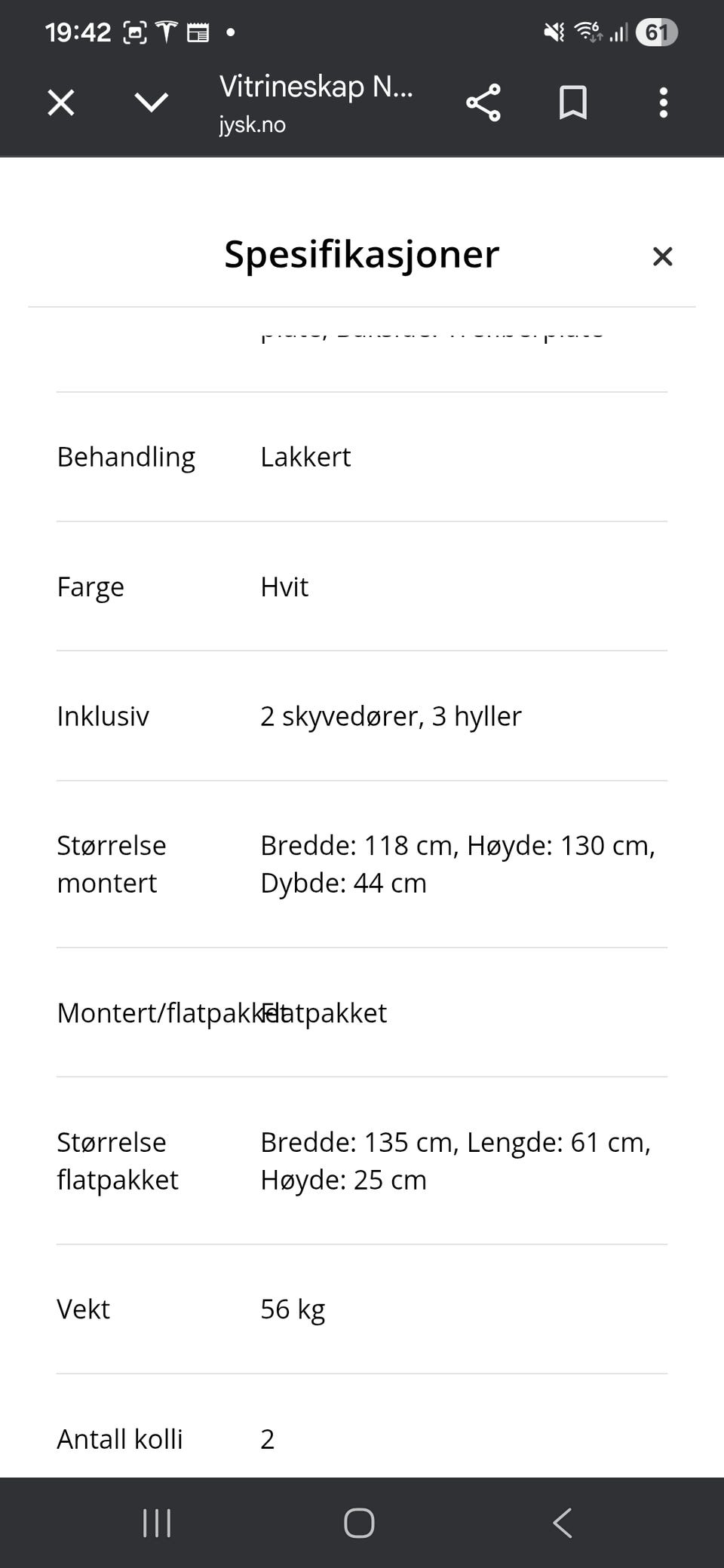Tap the Tesla notification icon in status bar
The width and height of the screenshot is (724, 1568).
[x=166, y=31]
